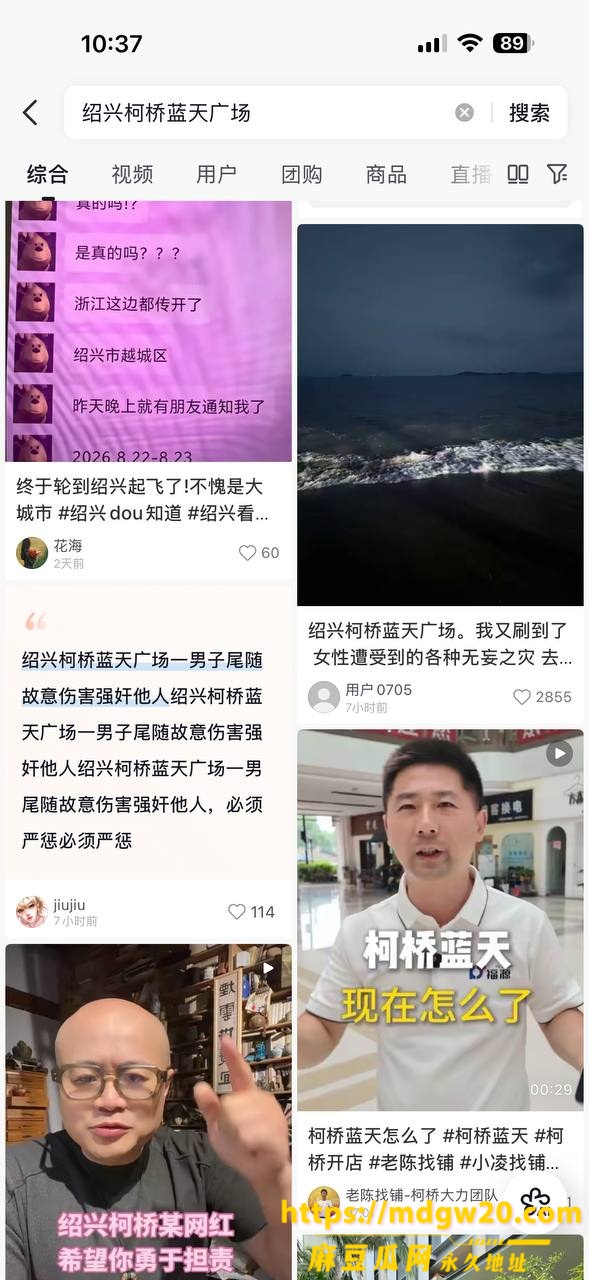Switch to the 视频 tab
Screen dimensions: 589x1280
pos(132,174)
